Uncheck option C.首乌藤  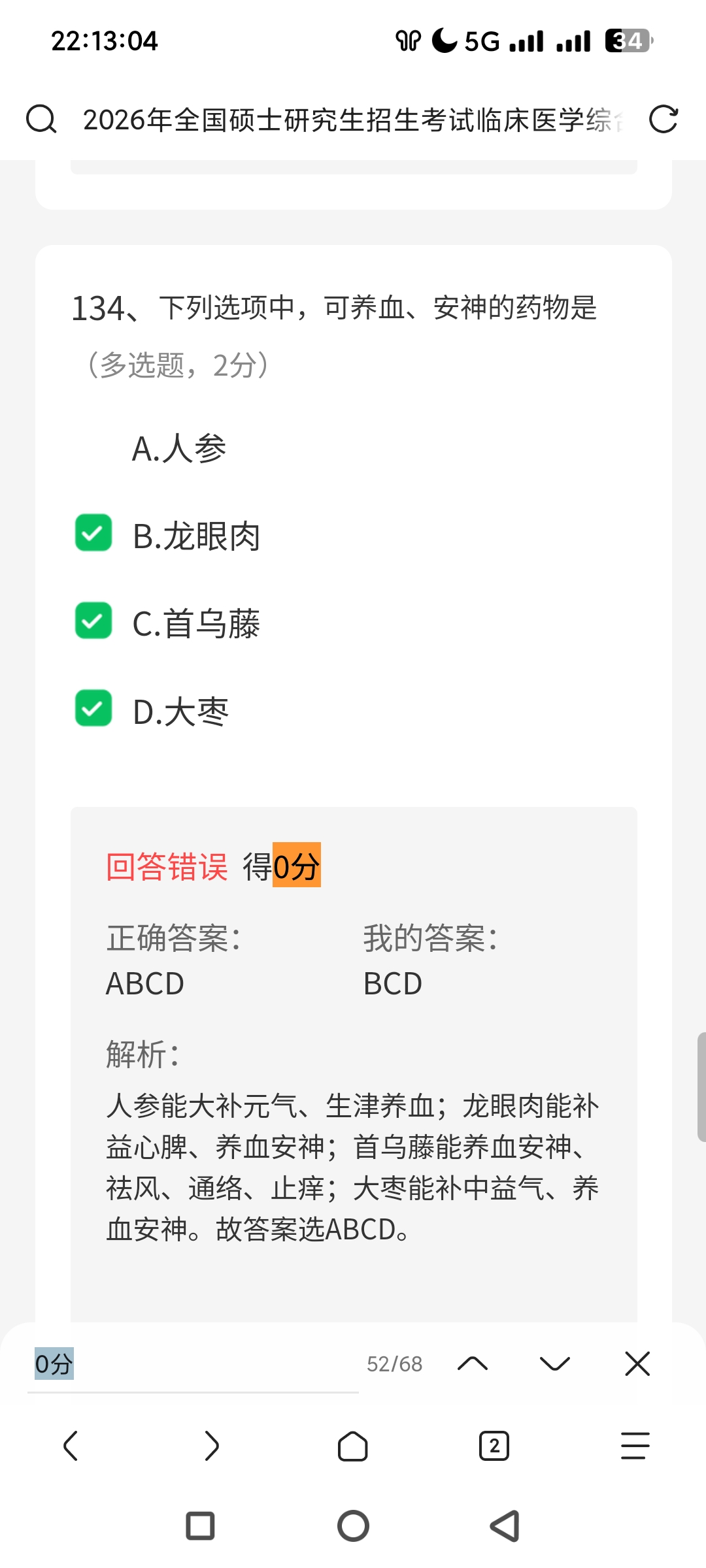(93, 621)
